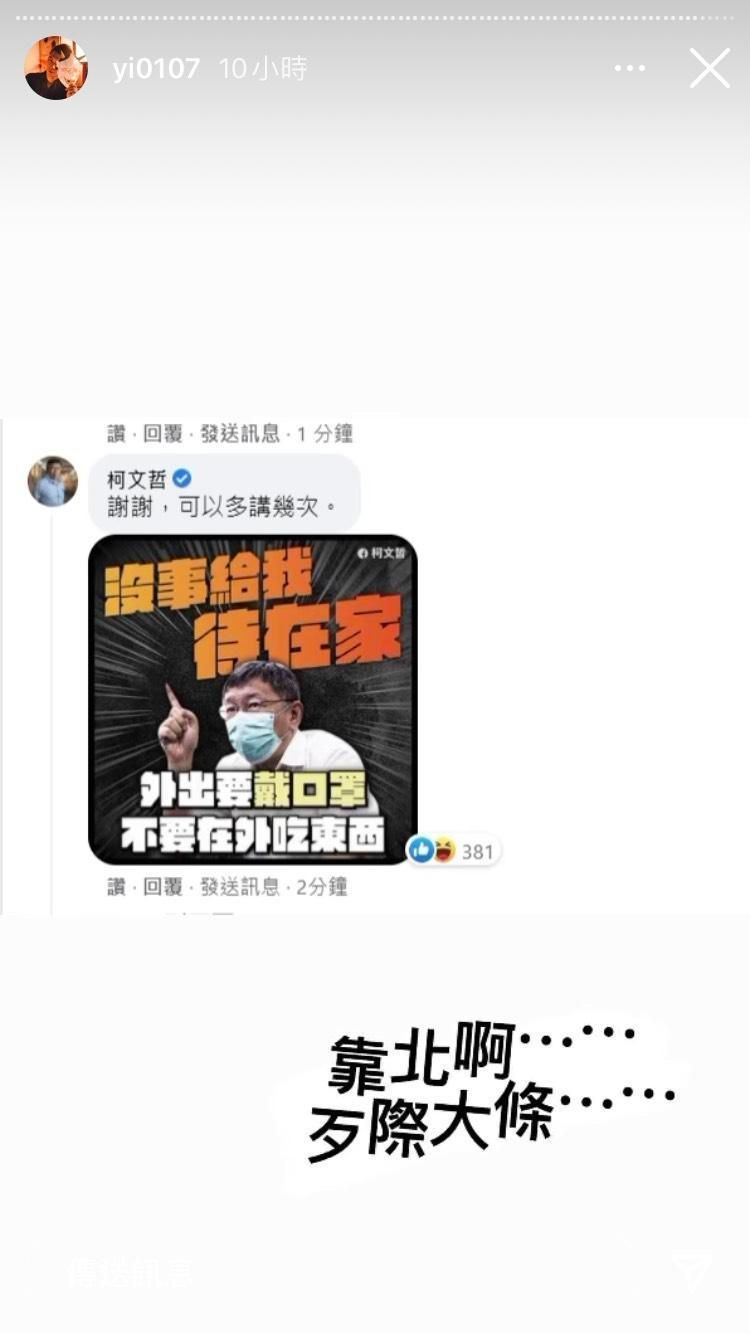Open the story's more options menu

point(630,69)
